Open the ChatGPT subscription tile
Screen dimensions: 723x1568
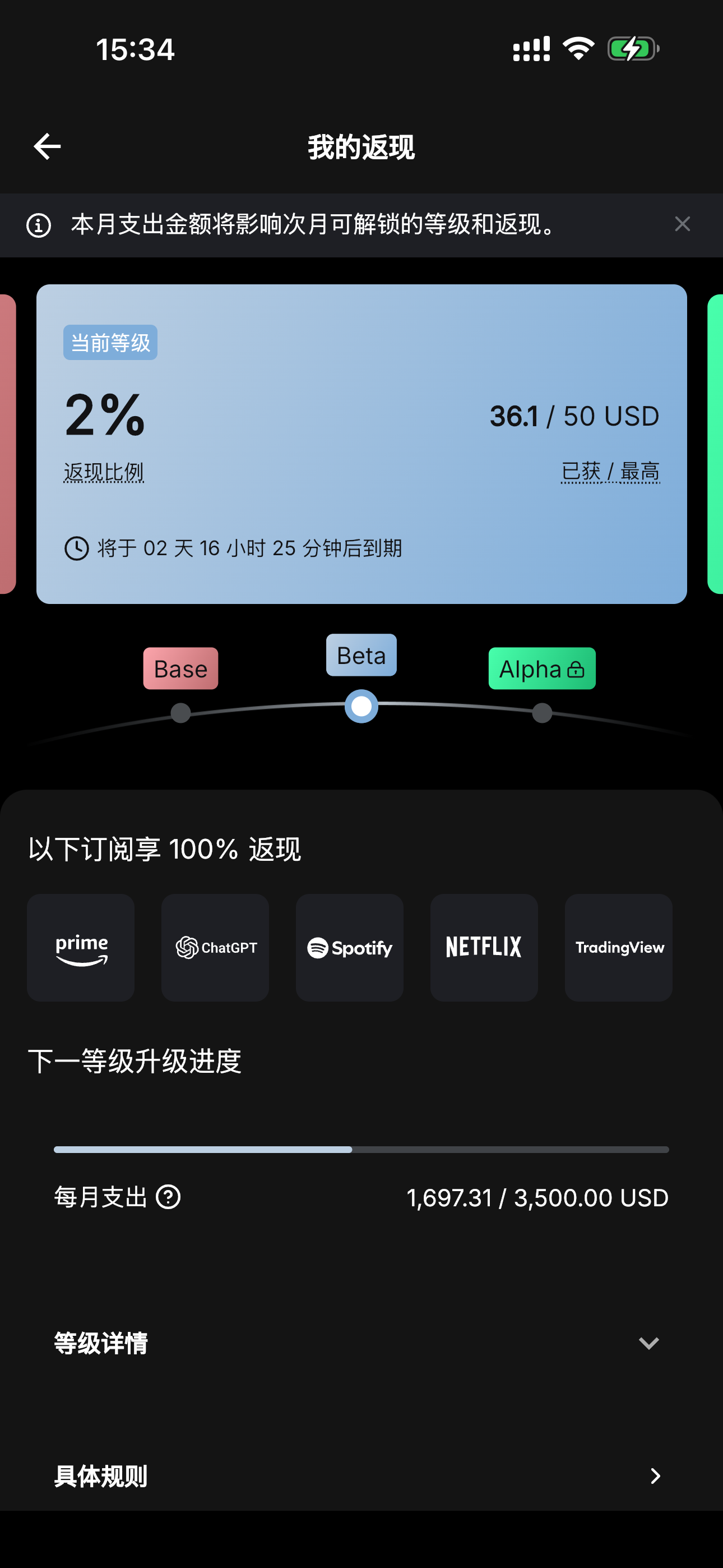coord(215,948)
